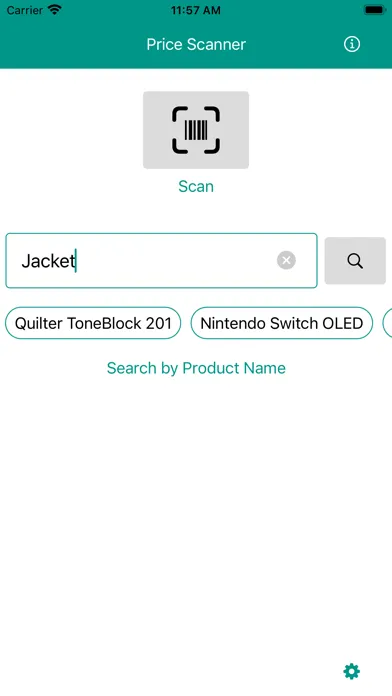Select the Quilter ToneBlock 201 chip
The width and height of the screenshot is (392, 696).
tap(93, 323)
